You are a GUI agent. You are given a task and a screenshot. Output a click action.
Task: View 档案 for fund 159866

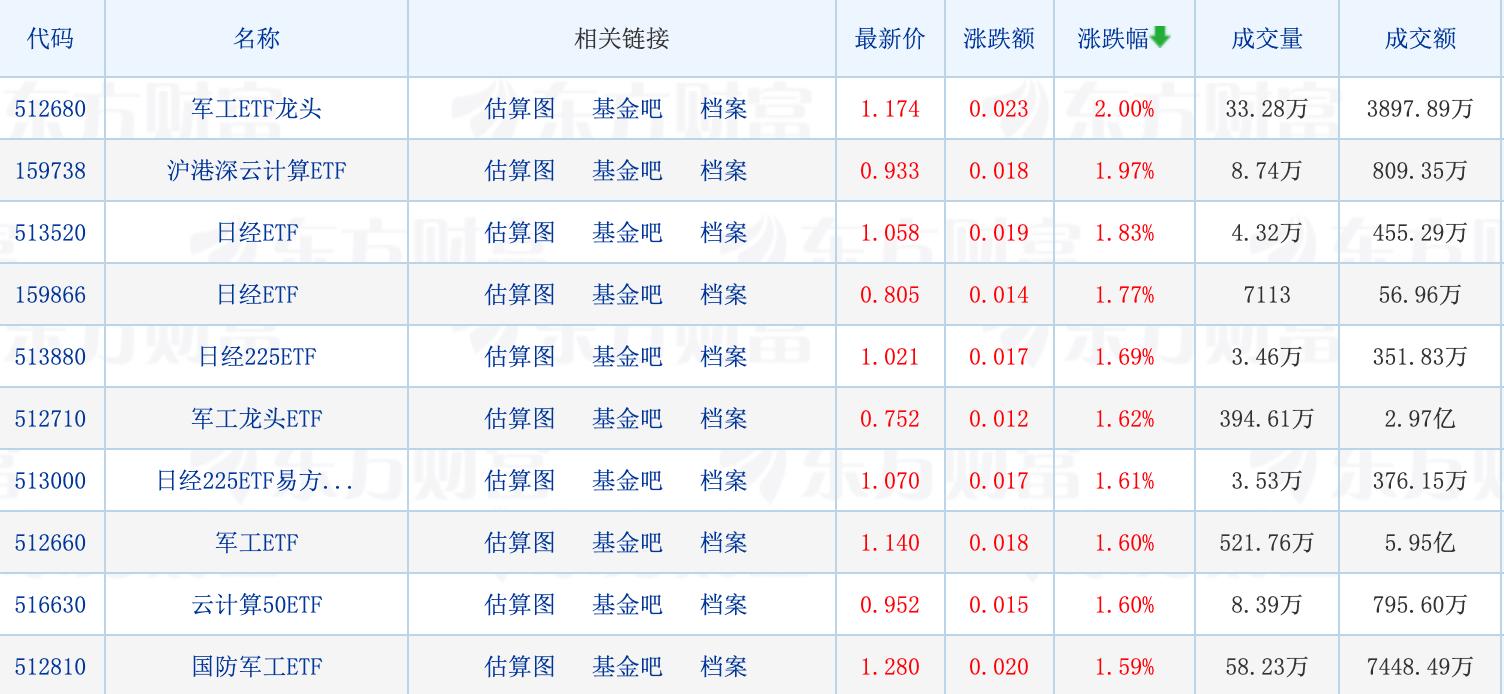723,295
